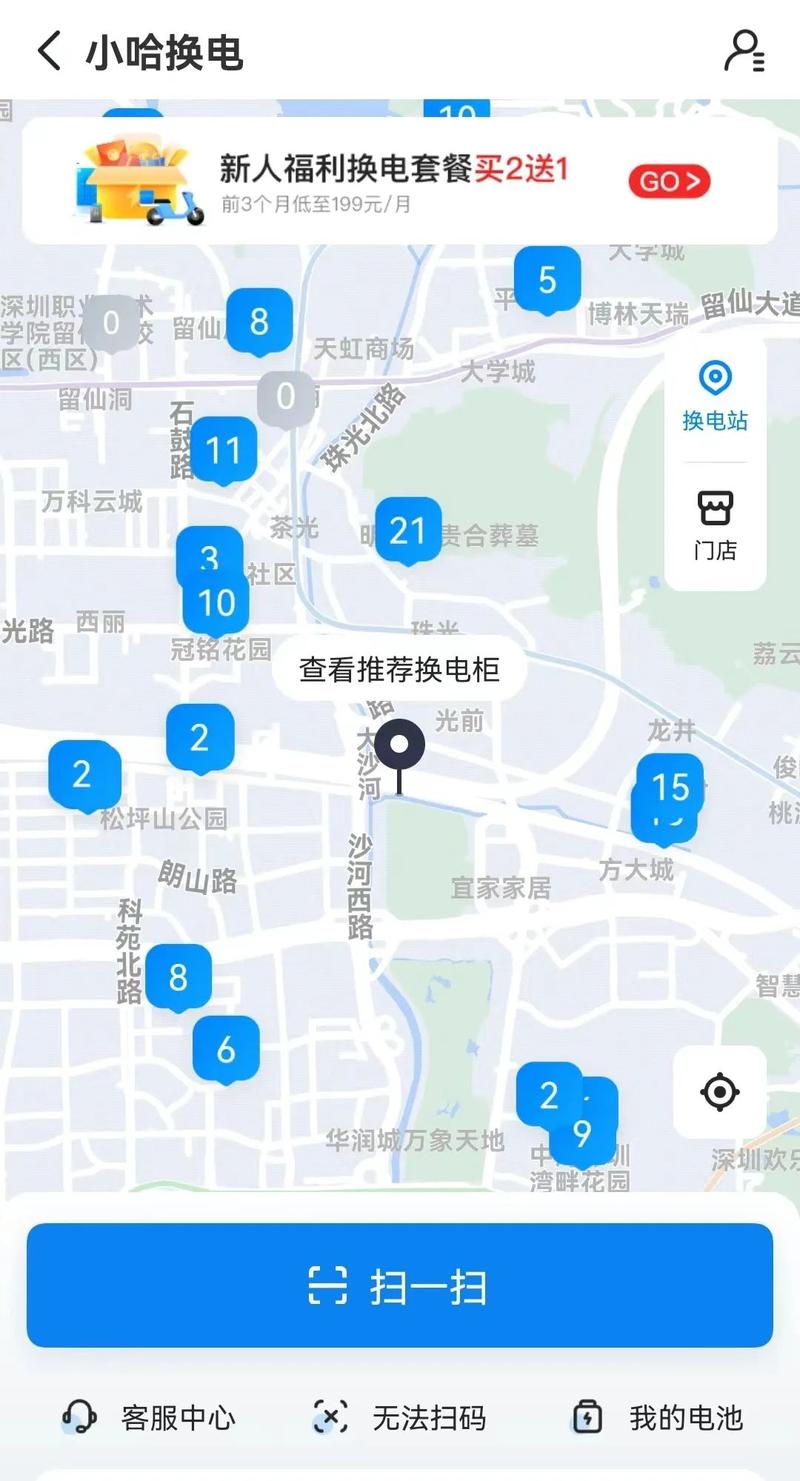
Task: Go back from 小哈换电 screen
Action: pyautogui.click(x=49, y=51)
